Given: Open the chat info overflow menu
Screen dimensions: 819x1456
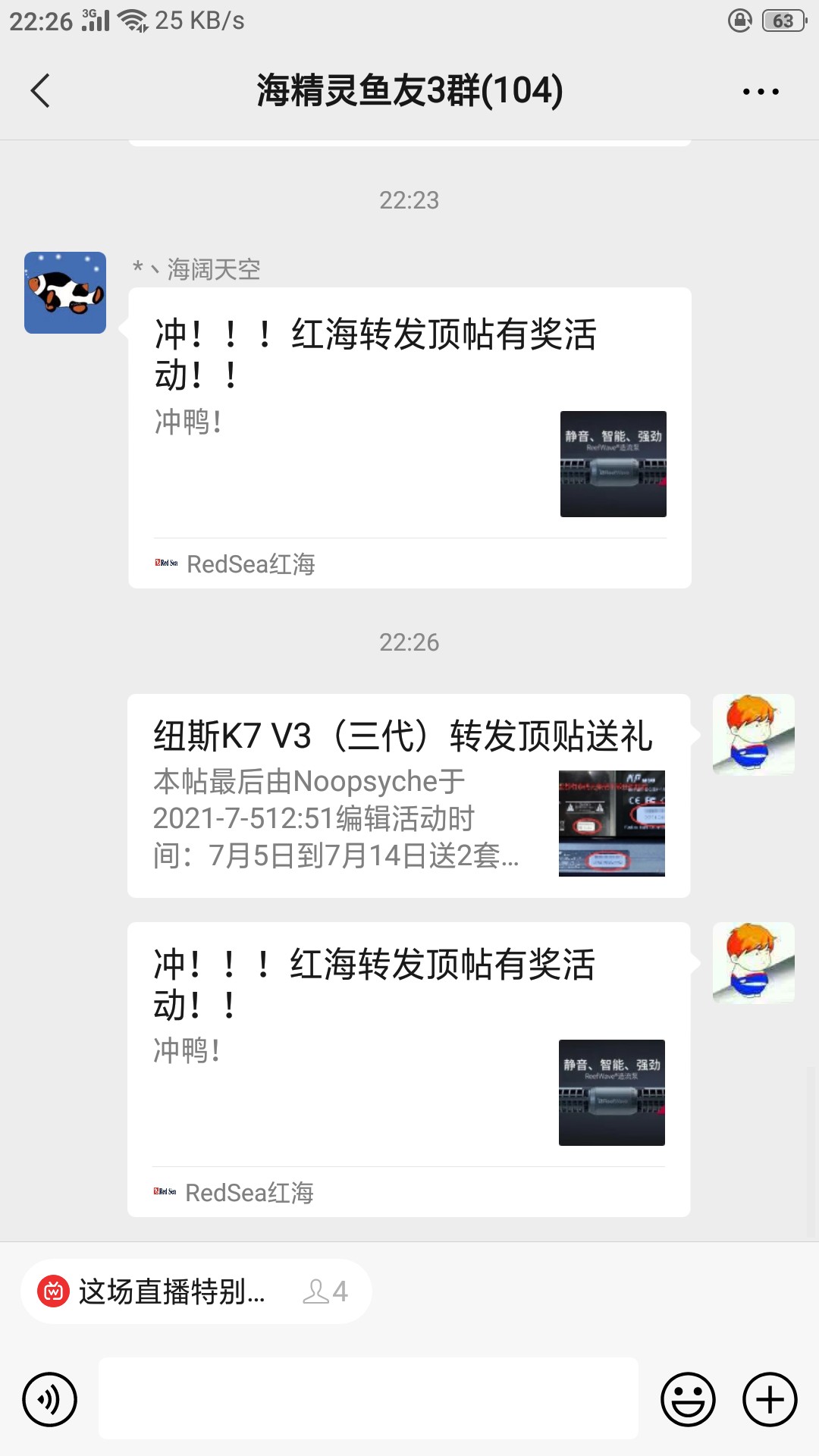Looking at the screenshot, I should click(x=760, y=92).
